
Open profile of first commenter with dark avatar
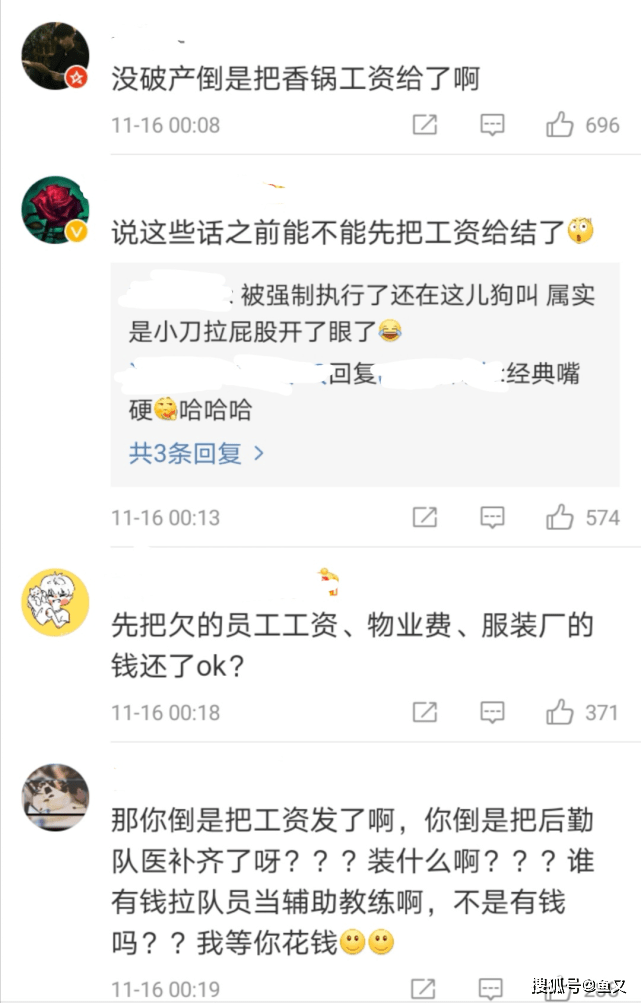pyautogui.click(x=55, y=56)
